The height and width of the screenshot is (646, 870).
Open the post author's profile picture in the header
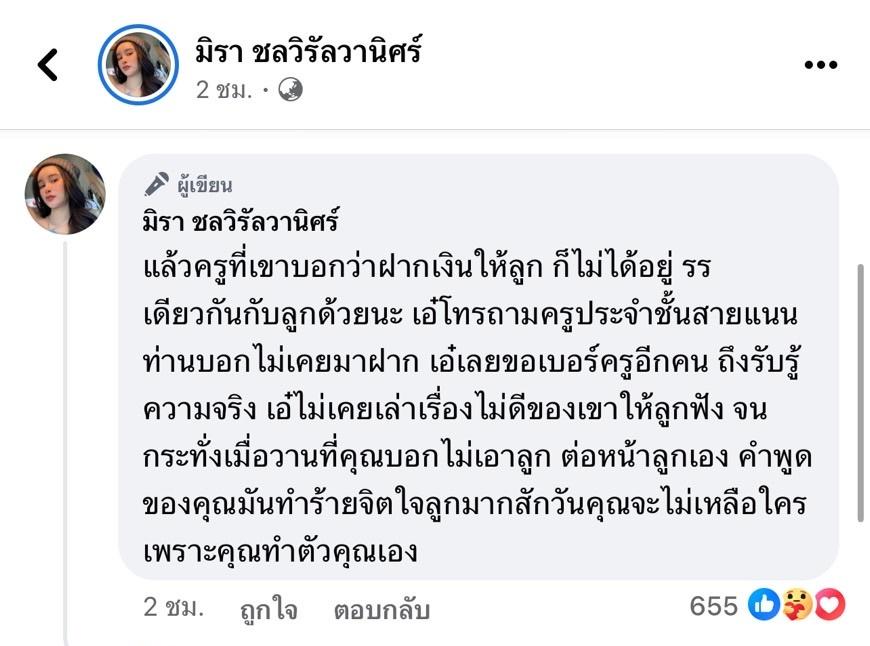coord(138,65)
